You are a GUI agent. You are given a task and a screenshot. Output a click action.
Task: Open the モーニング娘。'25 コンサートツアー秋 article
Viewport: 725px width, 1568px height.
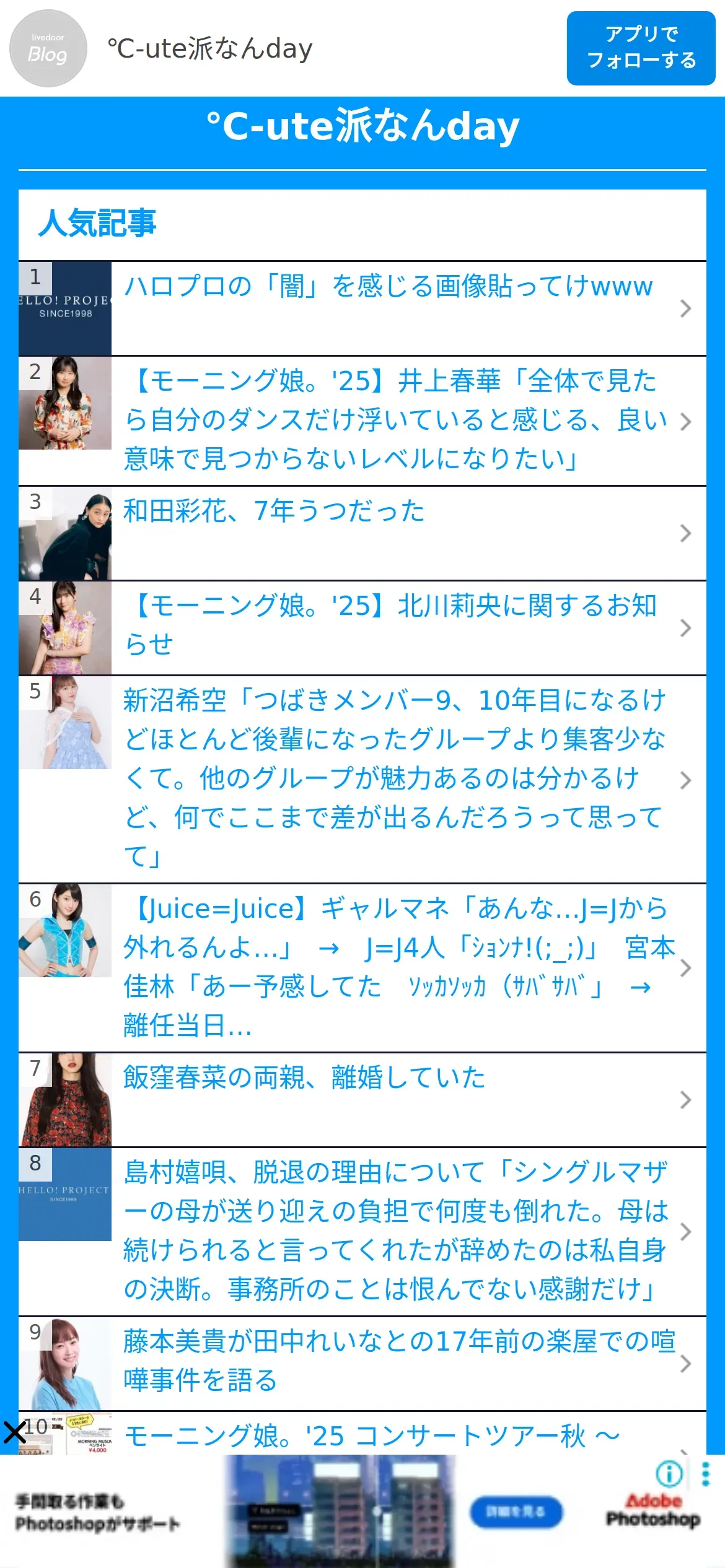(372, 1435)
